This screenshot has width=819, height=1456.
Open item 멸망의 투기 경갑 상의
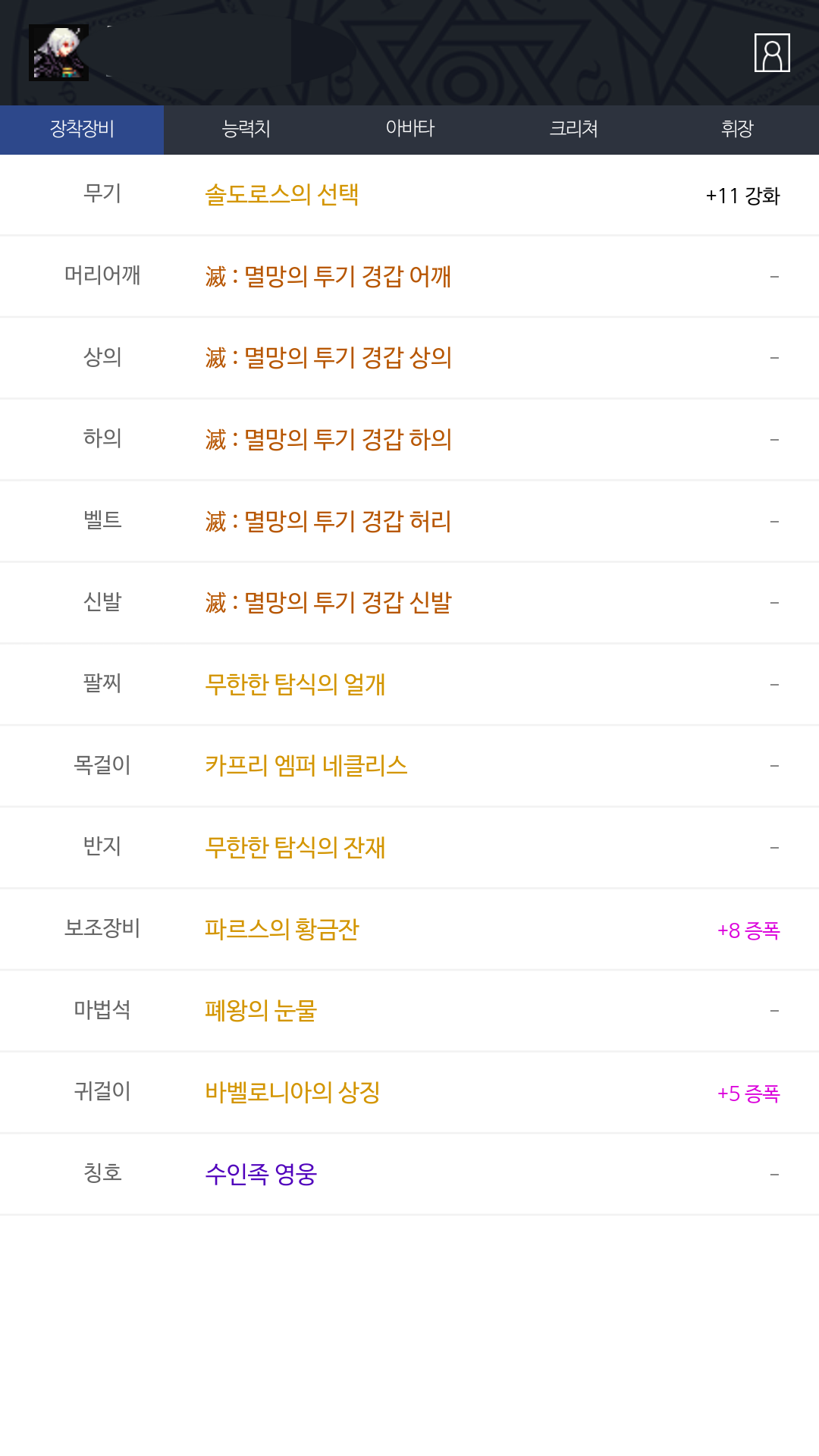(328, 358)
